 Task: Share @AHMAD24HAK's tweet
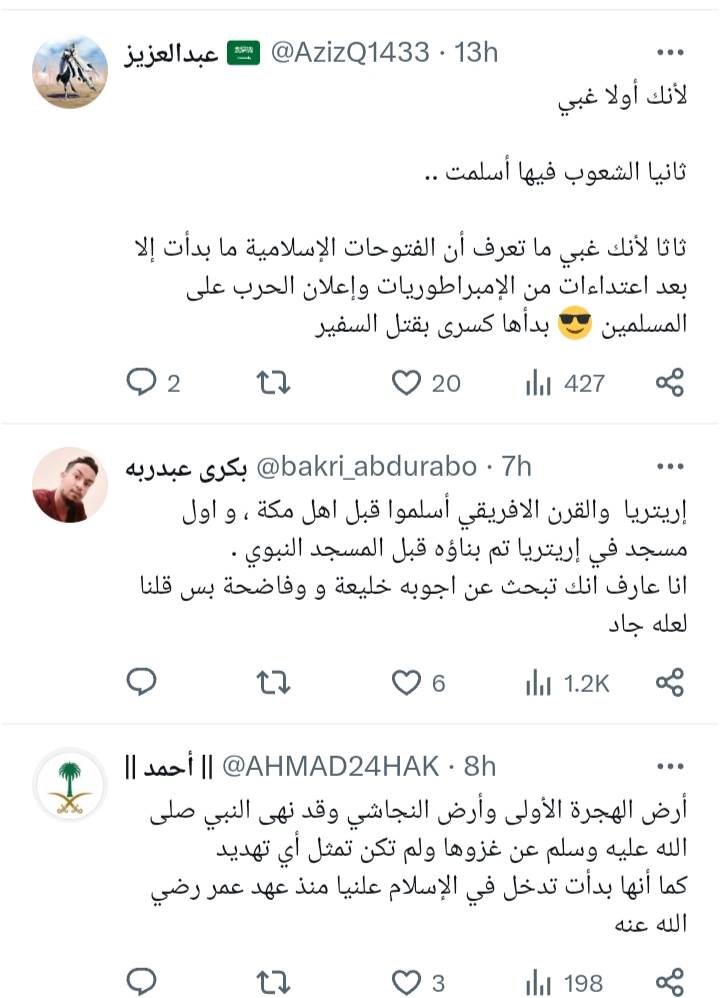(670, 980)
